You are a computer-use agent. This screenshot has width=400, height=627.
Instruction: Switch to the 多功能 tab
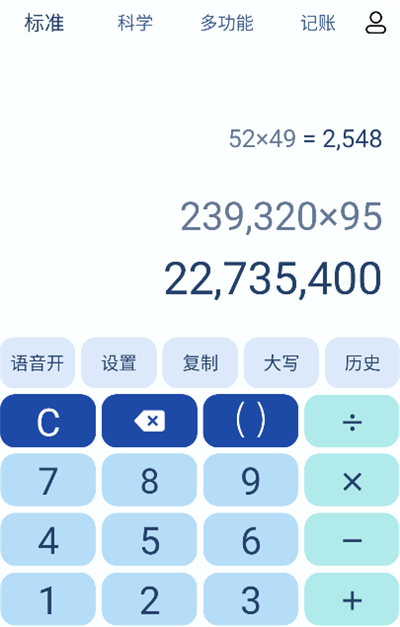click(227, 23)
